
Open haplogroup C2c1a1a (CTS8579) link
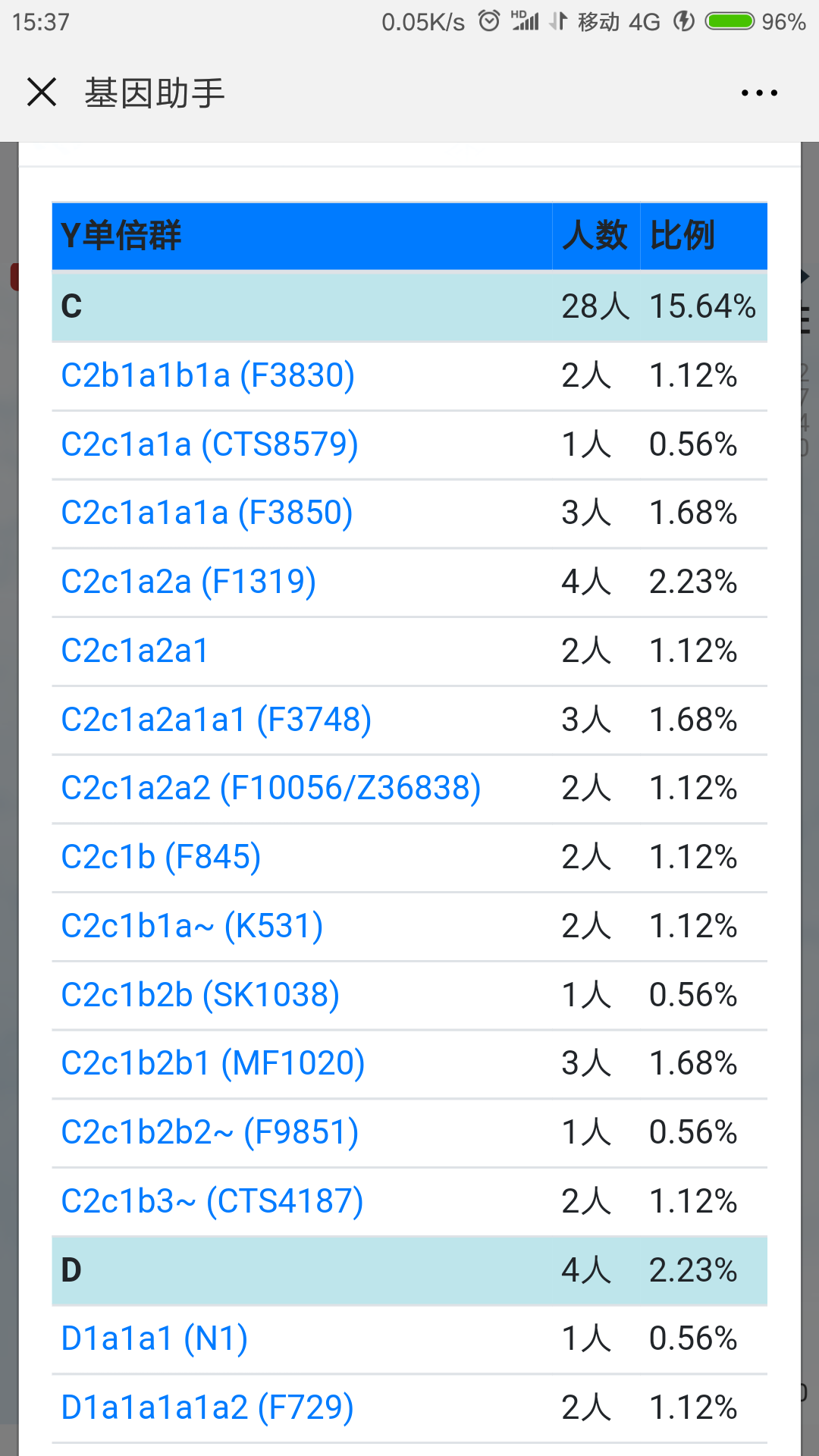click(209, 444)
